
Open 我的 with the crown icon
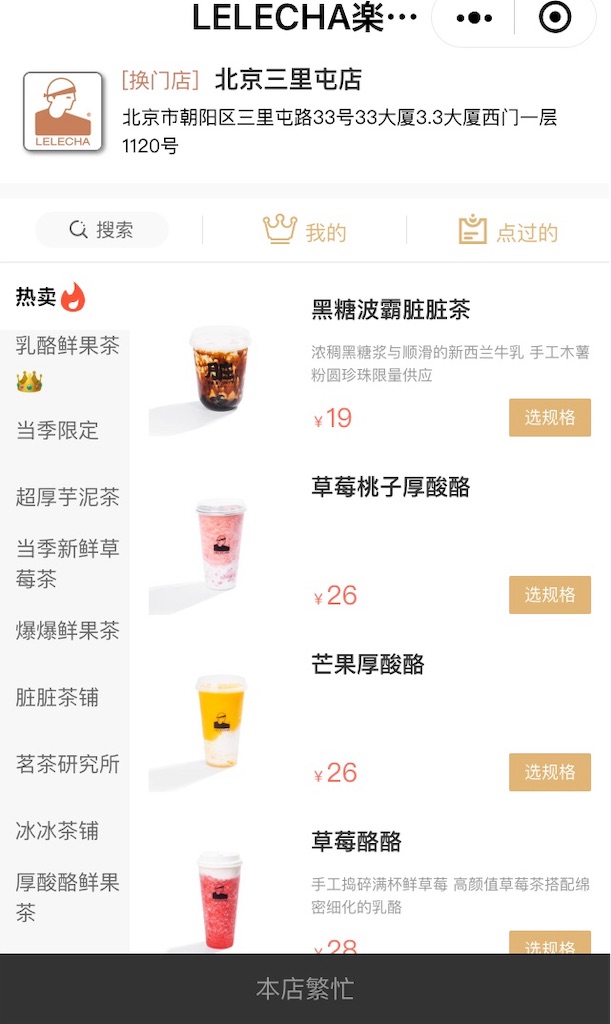[x=305, y=231]
